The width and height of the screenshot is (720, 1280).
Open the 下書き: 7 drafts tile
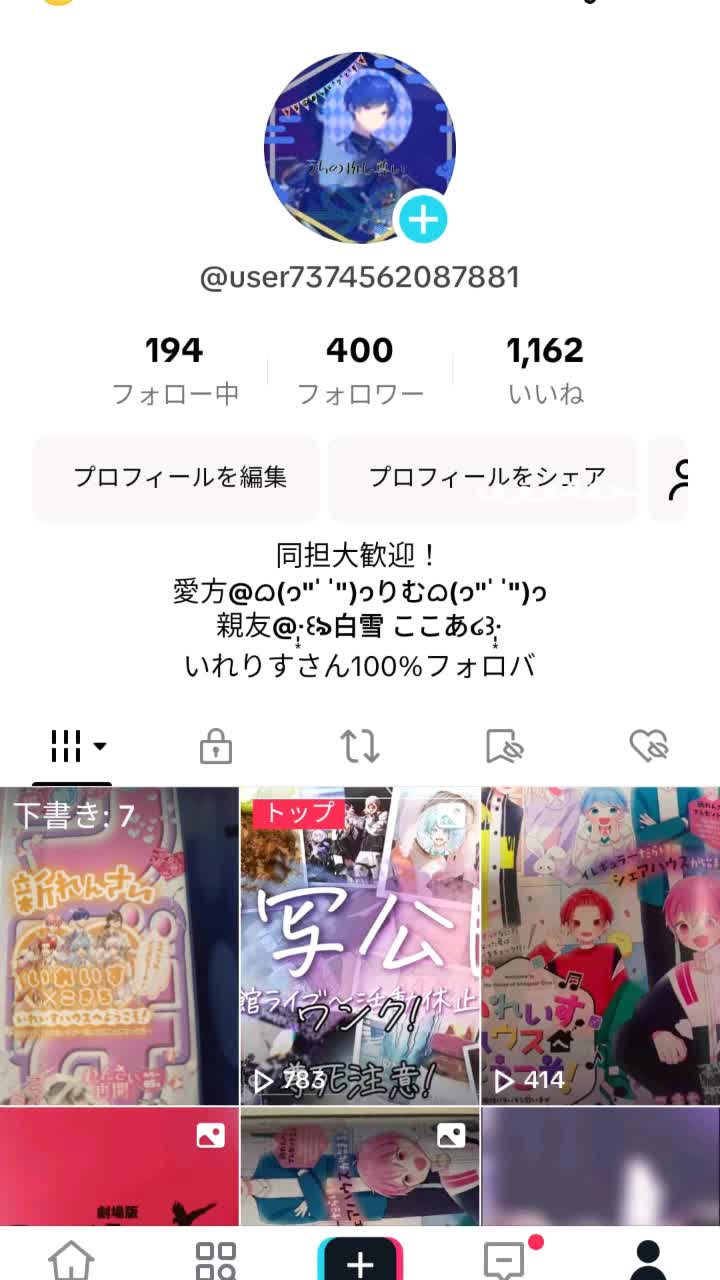pyautogui.click(x=119, y=945)
